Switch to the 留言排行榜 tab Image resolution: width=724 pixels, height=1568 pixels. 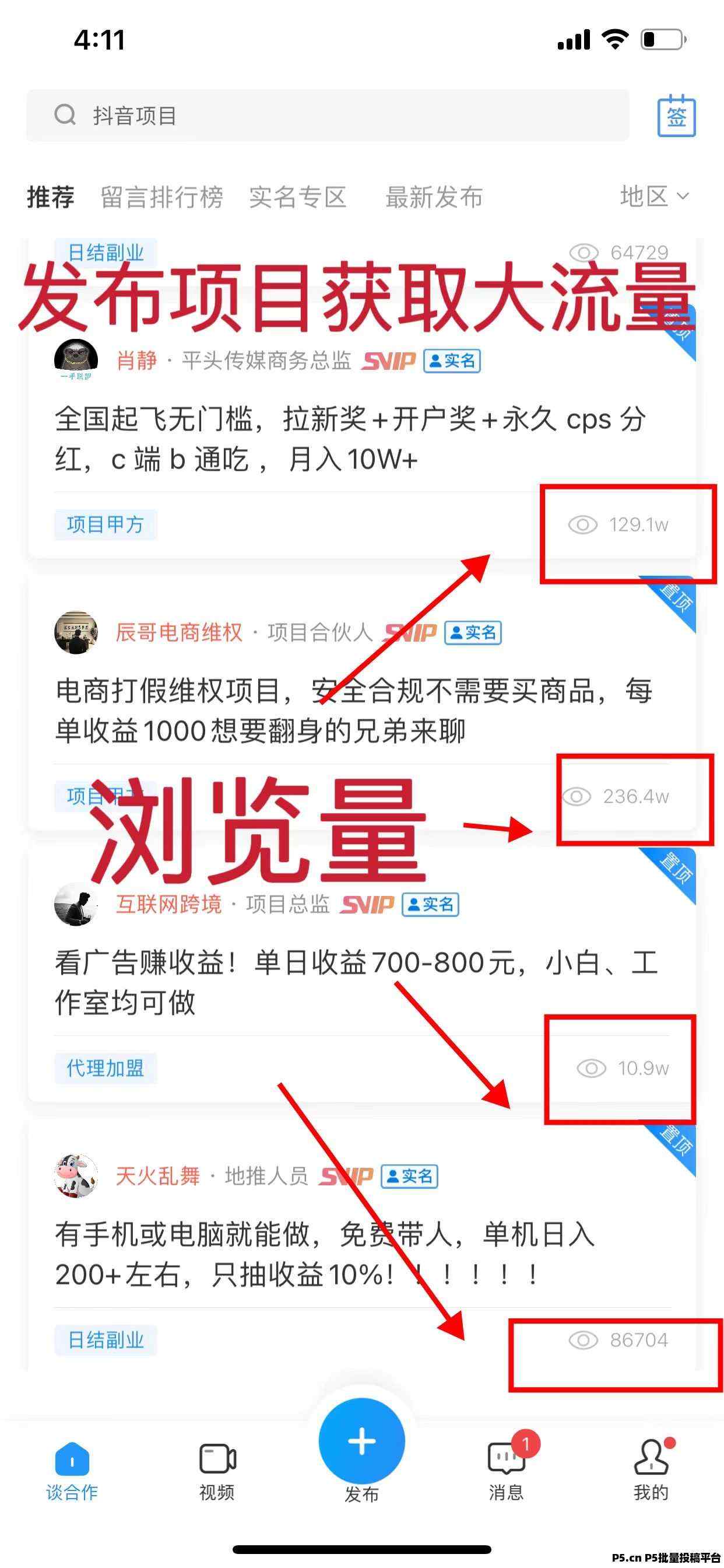(x=161, y=197)
